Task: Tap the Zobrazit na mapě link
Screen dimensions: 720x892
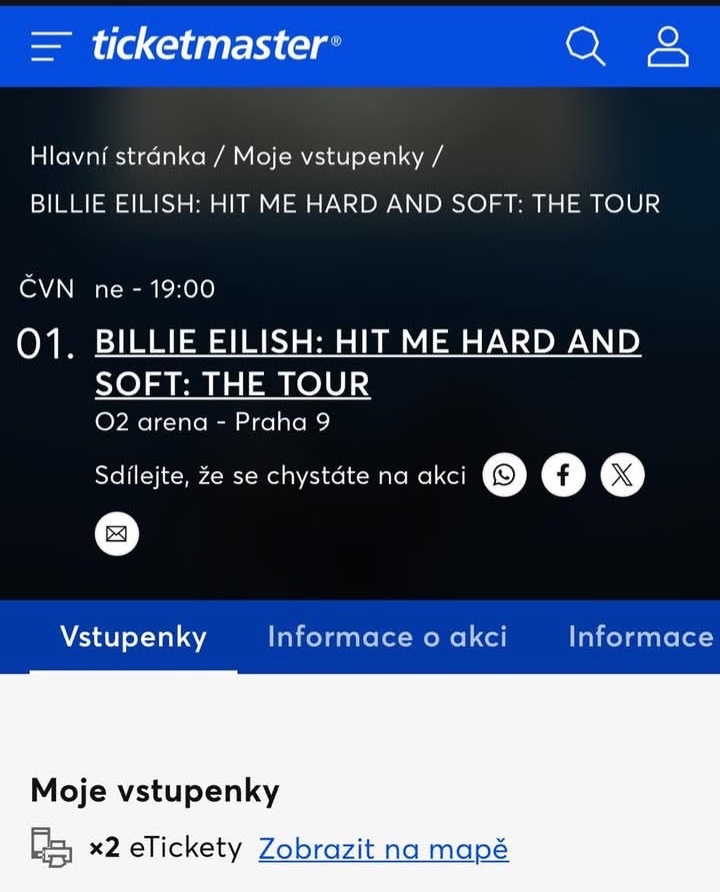Action: pos(383,849)
